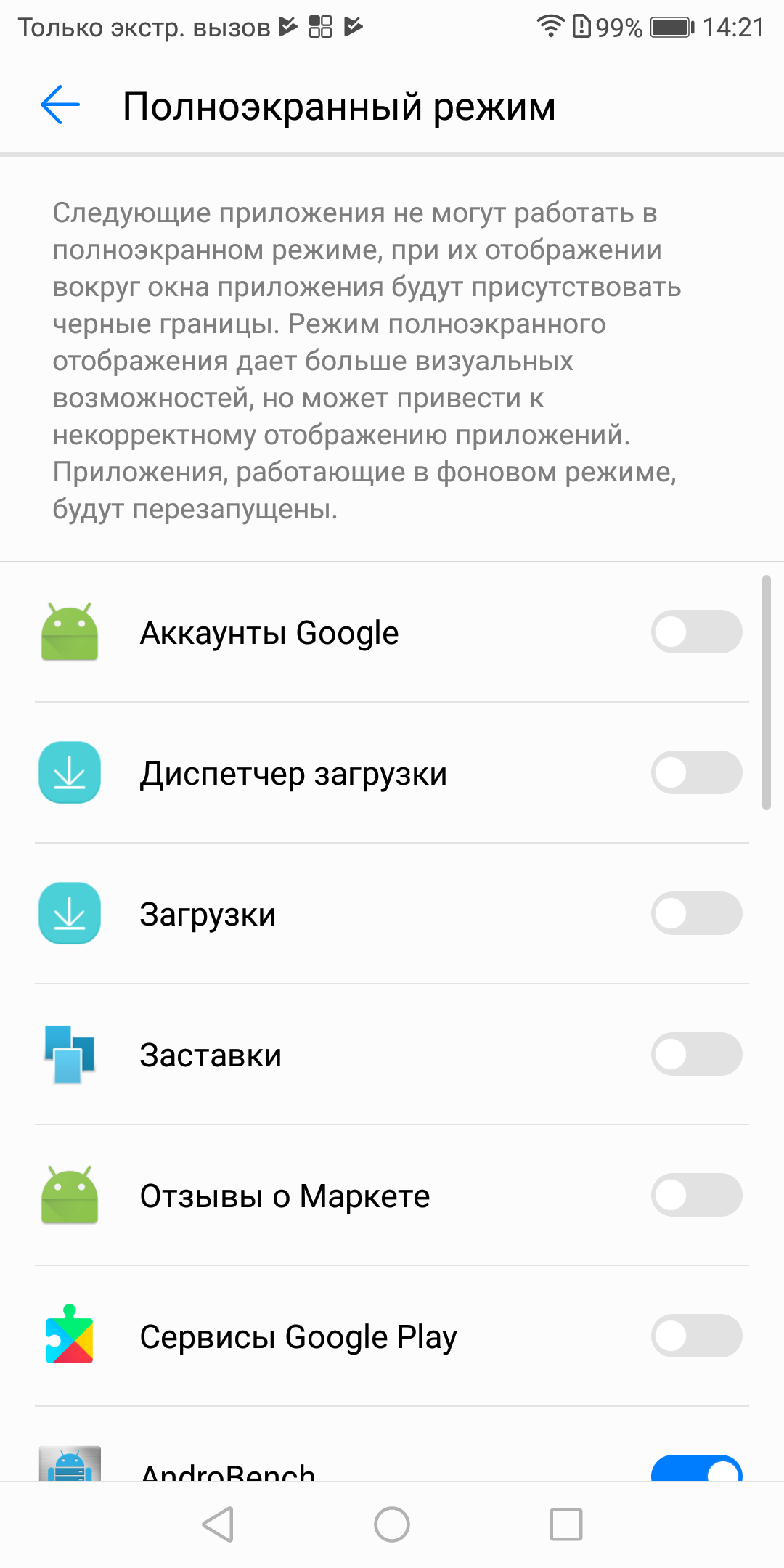The width and height of the screenshot is (784, 1568).
Task: Open recent apps from navigation bar
Action: pyautogui.click(x=565, y=1524)
